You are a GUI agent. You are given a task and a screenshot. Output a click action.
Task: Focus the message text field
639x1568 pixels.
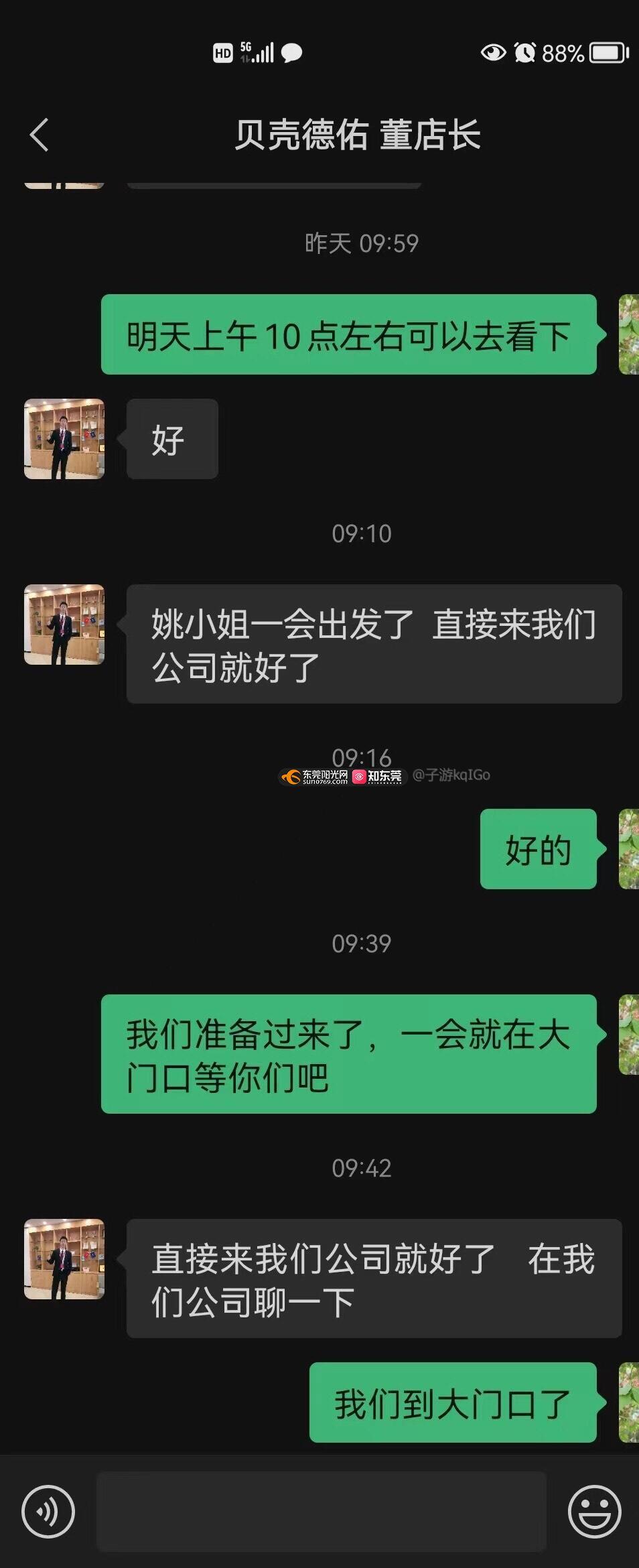point(322,1511)
